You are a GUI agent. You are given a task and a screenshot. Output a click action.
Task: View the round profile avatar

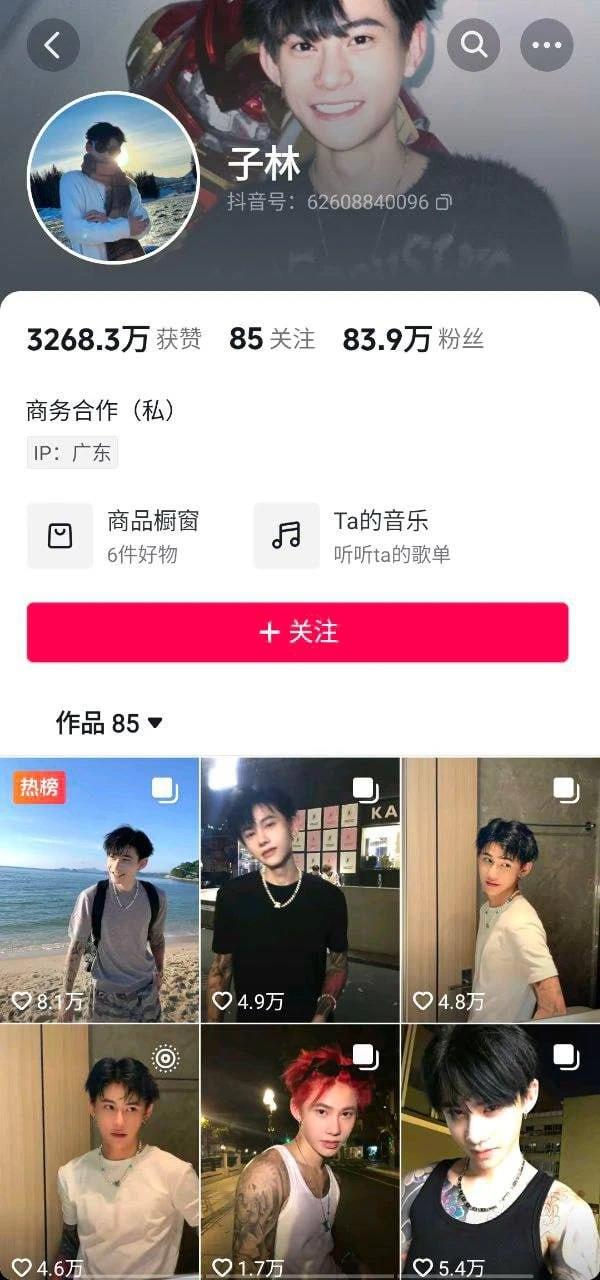point(113,178)
